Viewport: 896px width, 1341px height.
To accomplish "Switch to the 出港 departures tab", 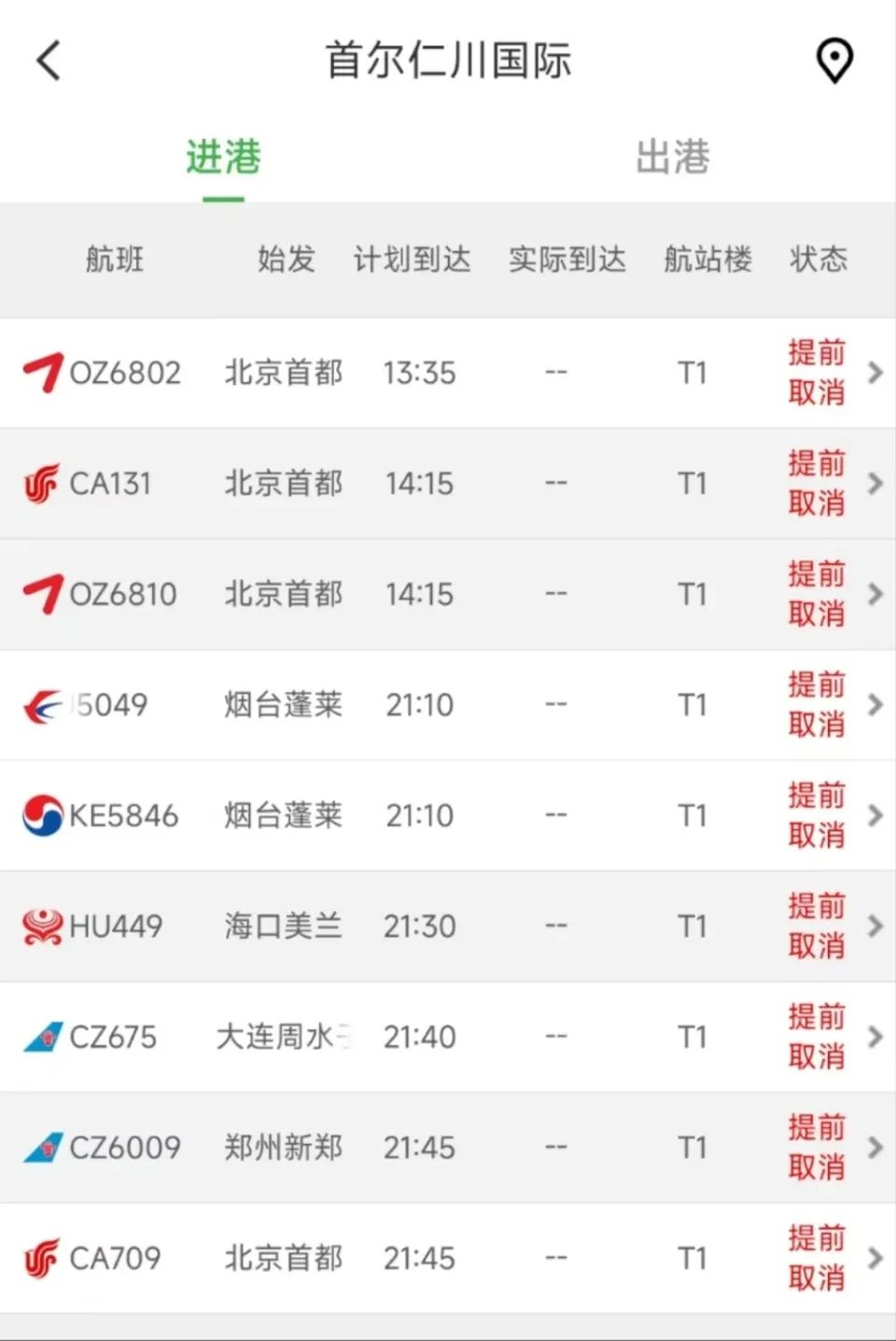I will pyautogui.click(x=672, y=157).
